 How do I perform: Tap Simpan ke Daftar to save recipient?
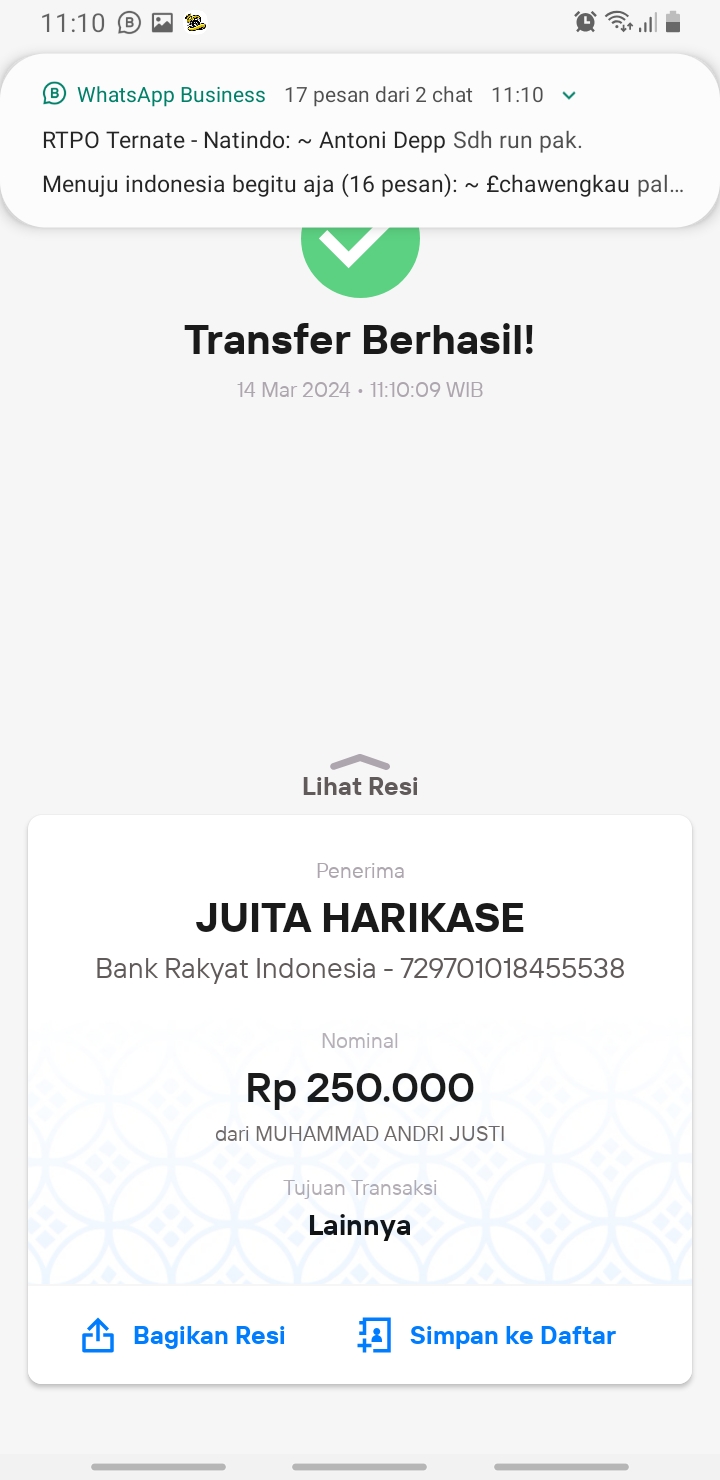click(x=486, y=1335)
